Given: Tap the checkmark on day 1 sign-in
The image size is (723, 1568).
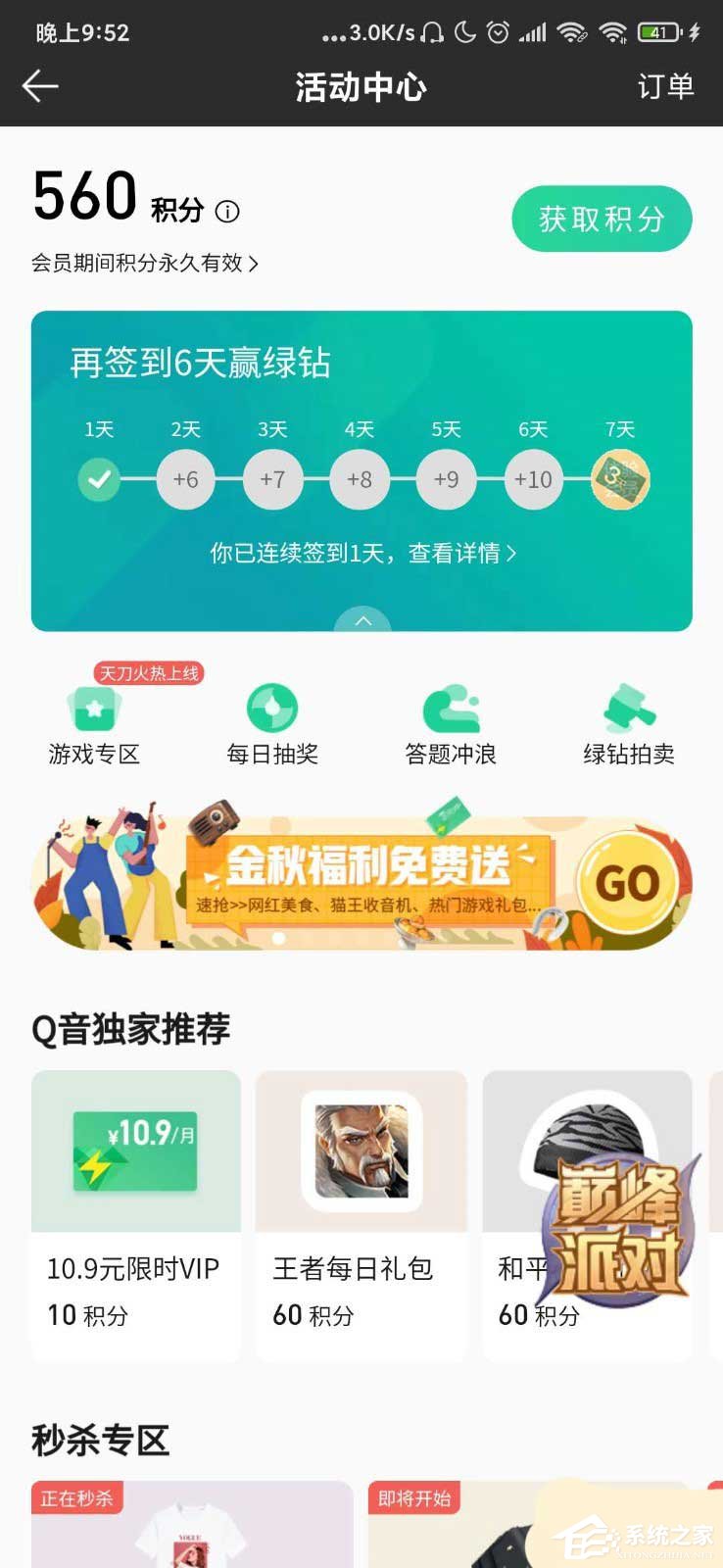Looking at the screenshot, I should coord(98,479).
